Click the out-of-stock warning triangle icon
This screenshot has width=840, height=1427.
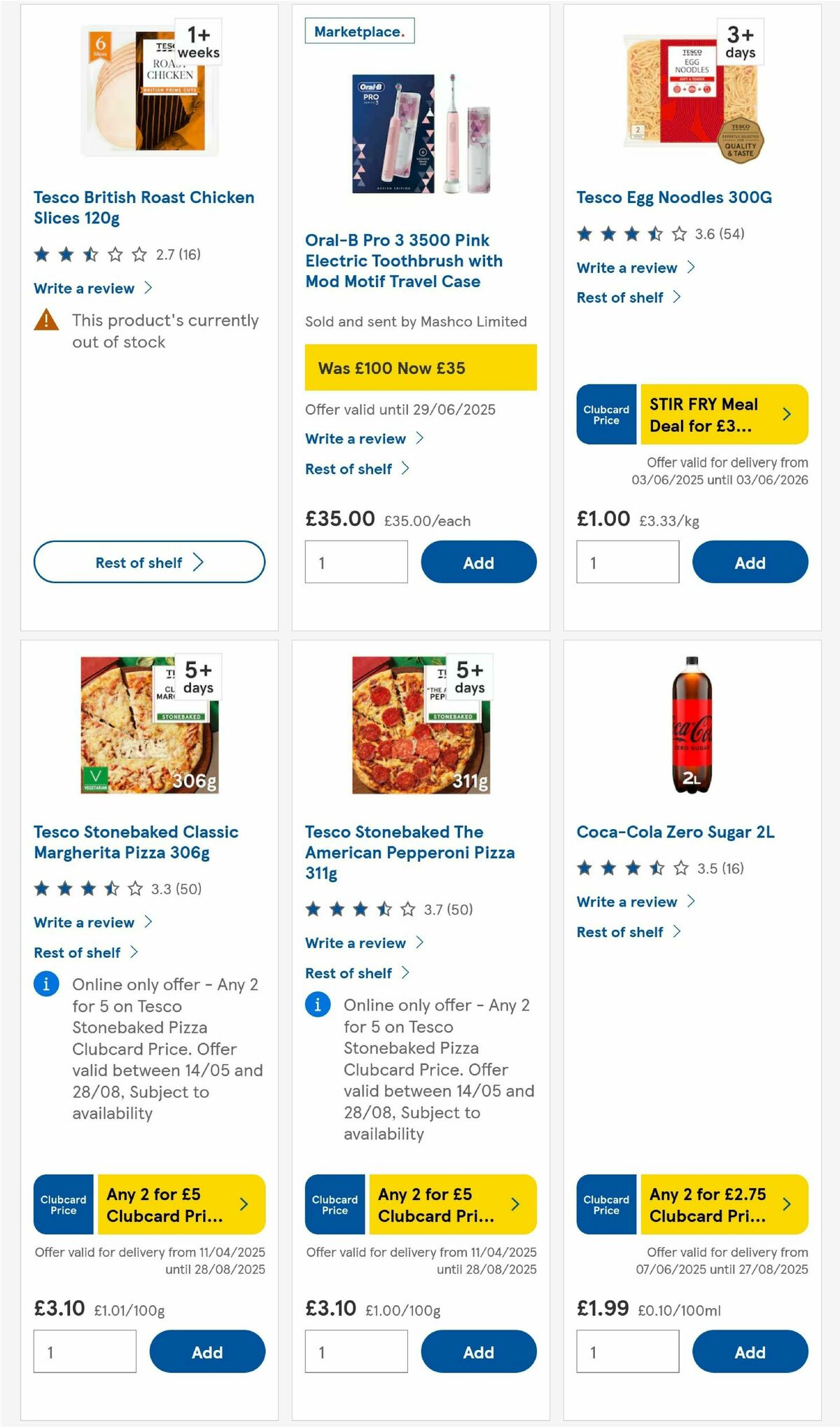coord(47,321)
